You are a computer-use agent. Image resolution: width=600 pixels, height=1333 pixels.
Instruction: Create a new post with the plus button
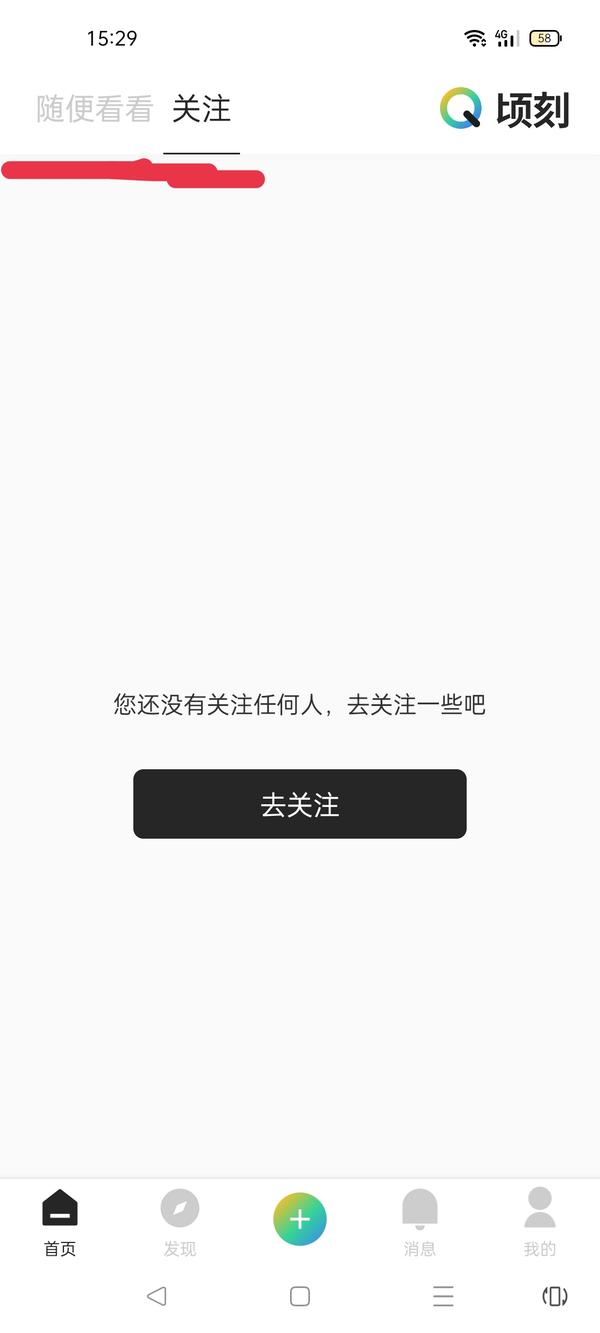(300, 1219)
